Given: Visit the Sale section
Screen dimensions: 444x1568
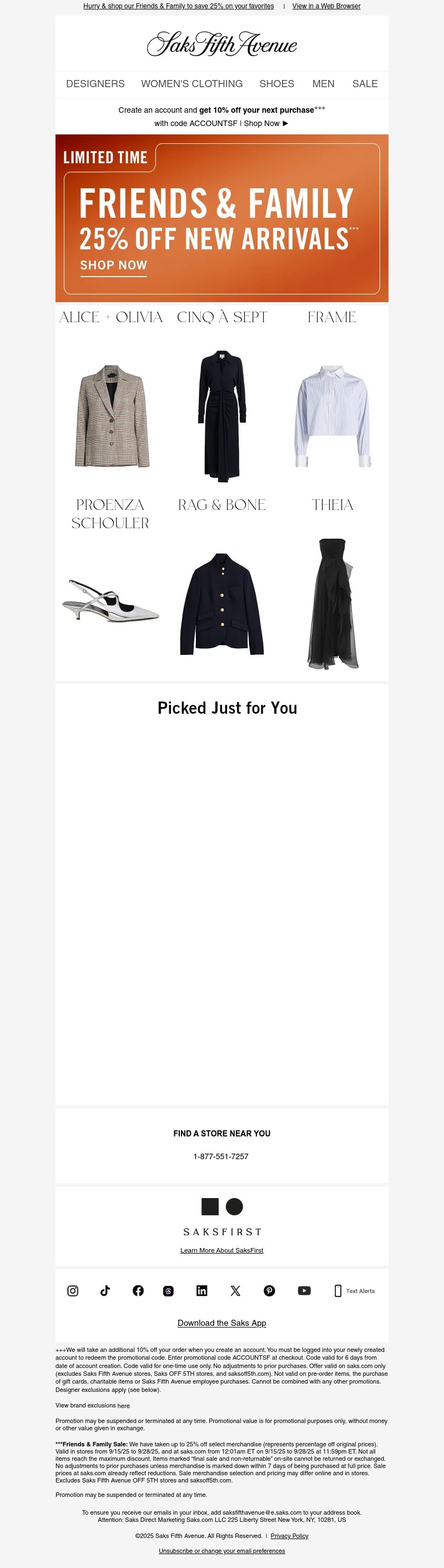Looking at the screenshot, I should pos(365,84).
